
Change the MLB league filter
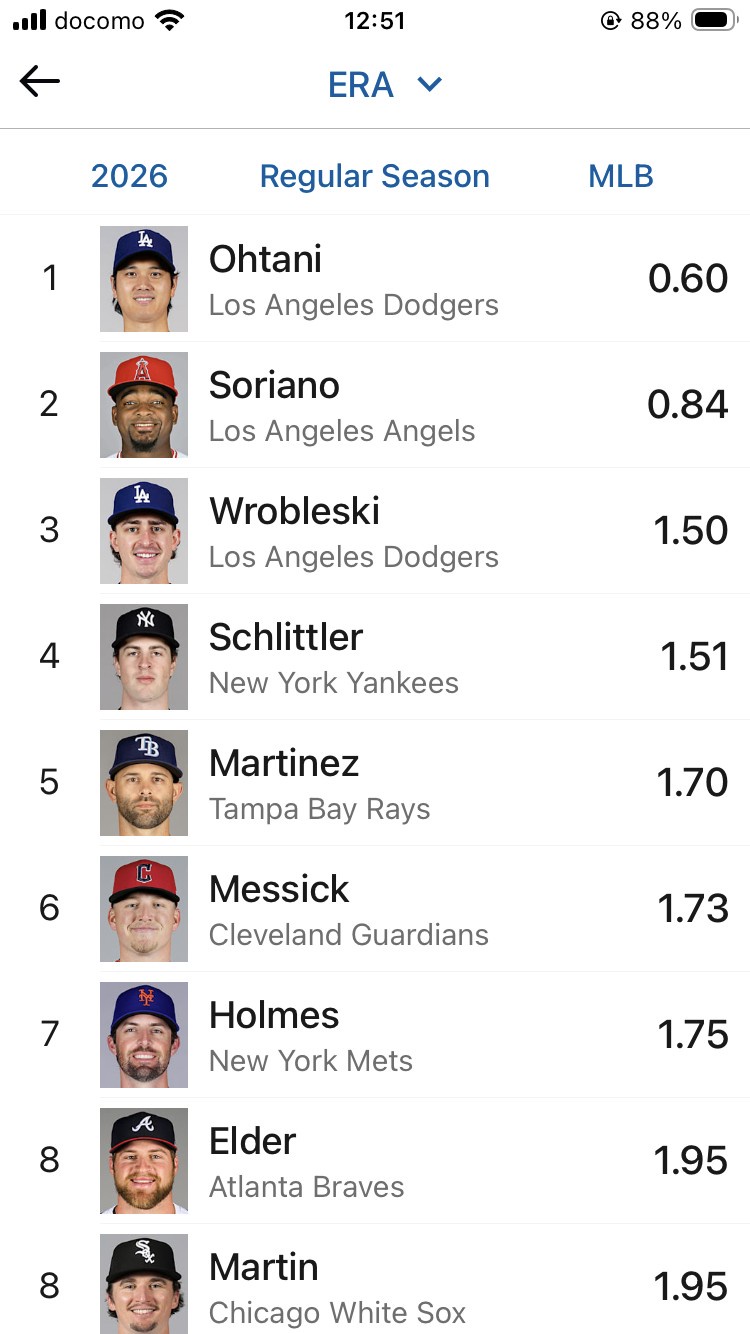(x=620, y=177)
